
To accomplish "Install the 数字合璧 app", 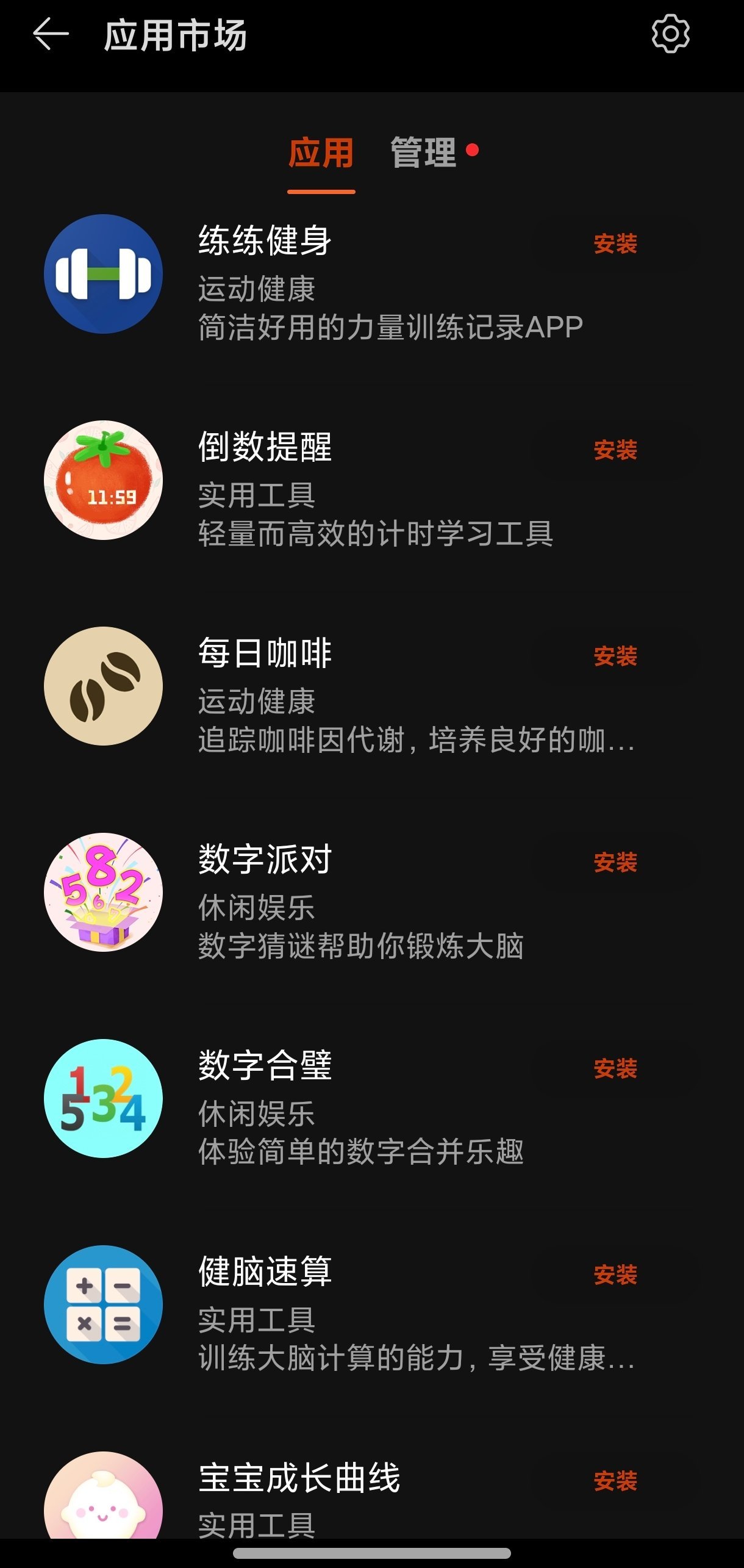I will point(615,1069).
